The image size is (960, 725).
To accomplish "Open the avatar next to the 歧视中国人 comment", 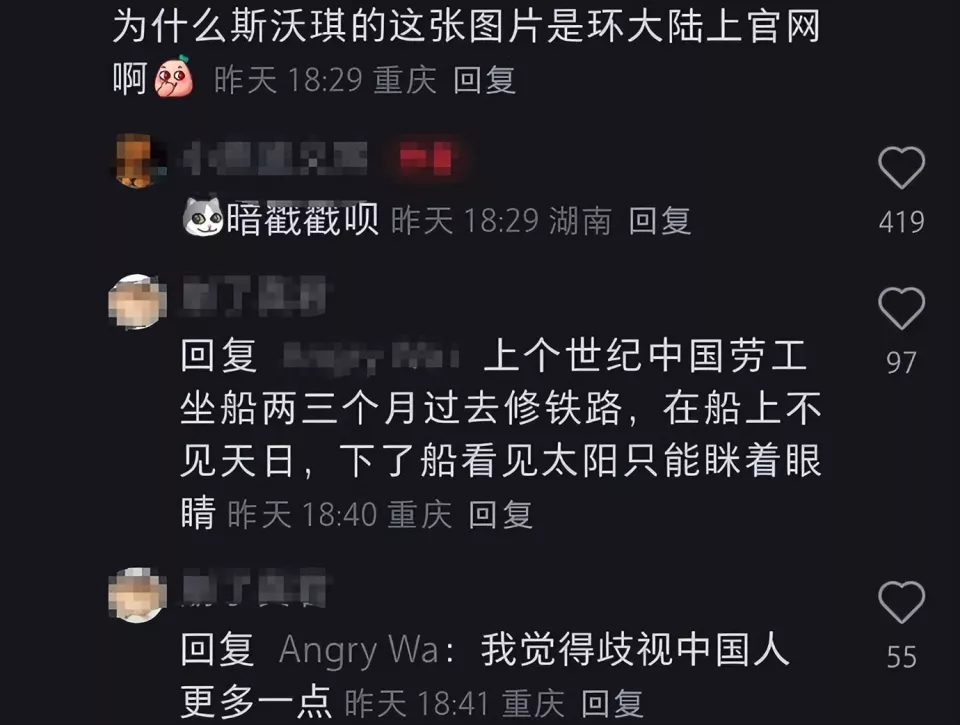I will click(x=137, y=595).
